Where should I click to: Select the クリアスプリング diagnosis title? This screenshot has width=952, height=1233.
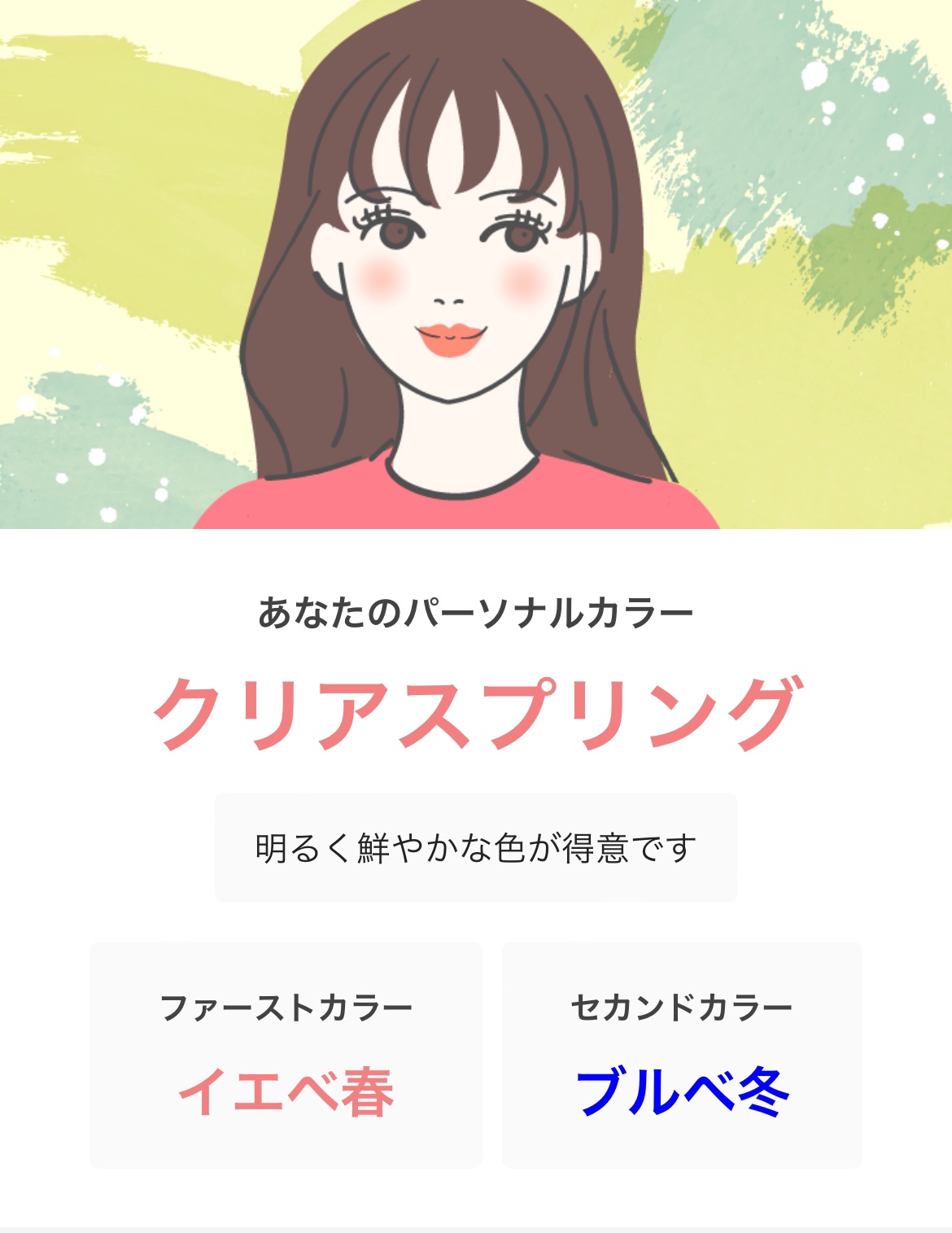click(476, 714)
